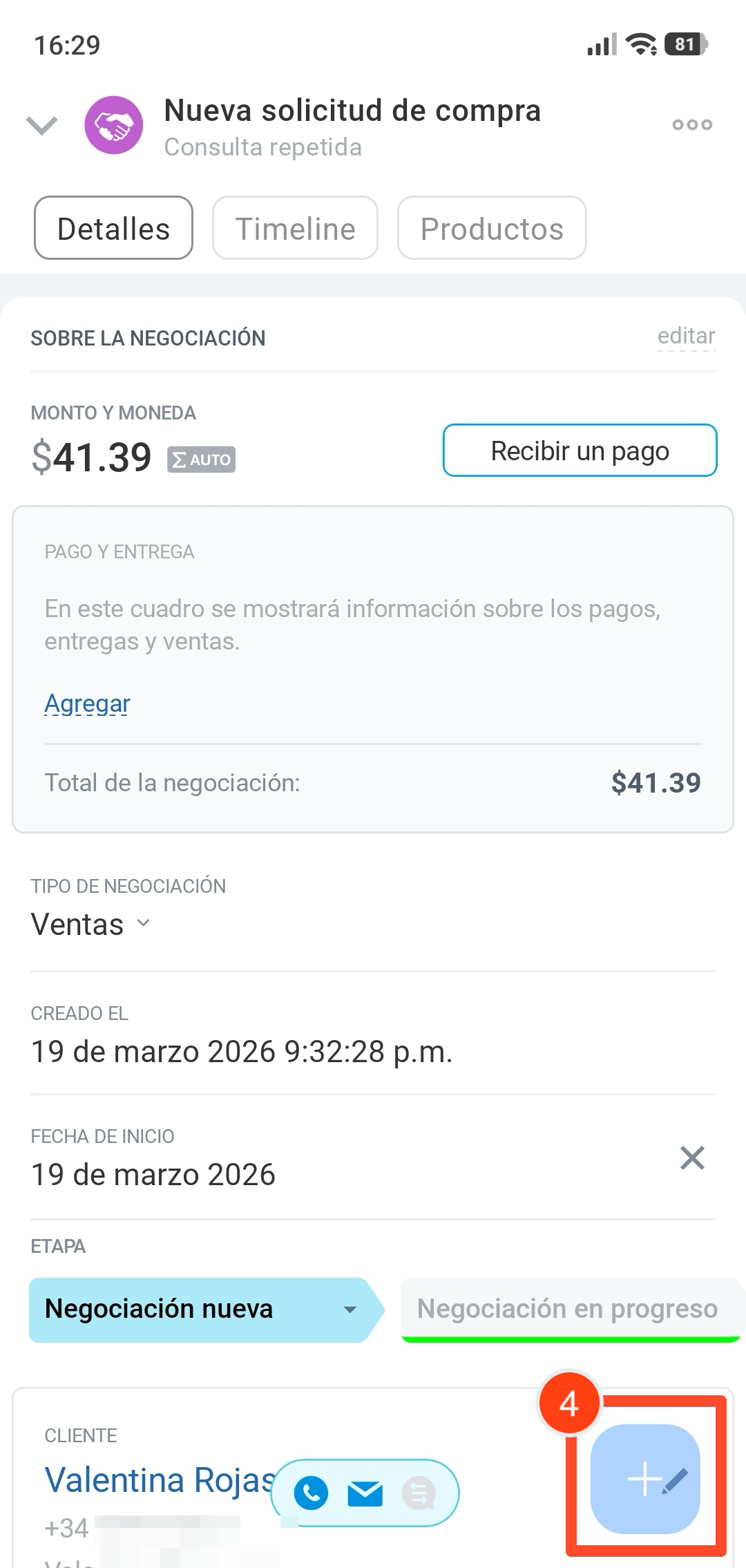Image resolution: width=746 pixels, height=1568 pixels.
Task: Open the three-dot overflow menu
Action: (x=692, y=125)
